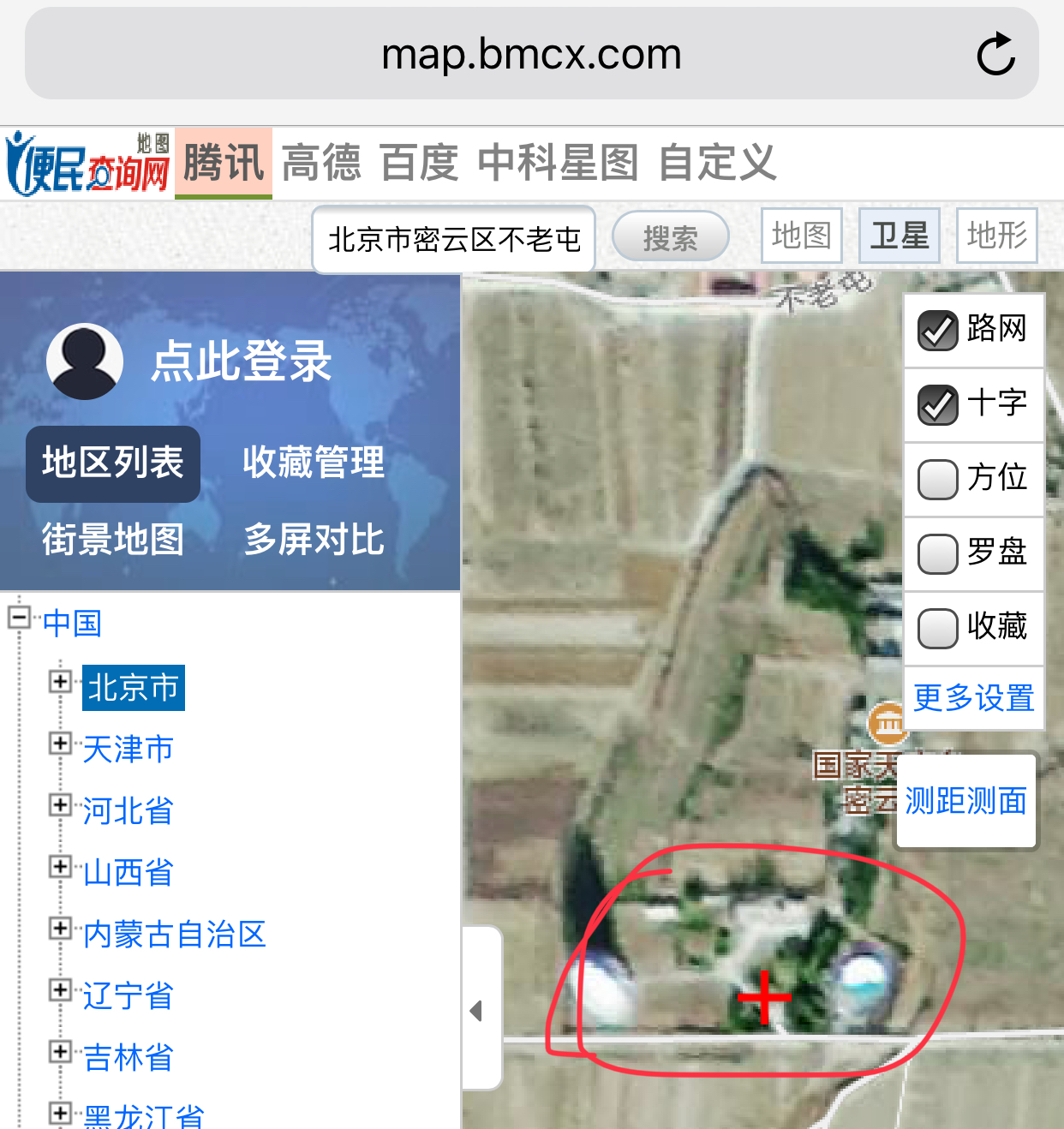Select the 百度 map source
This screenshot has height=1129, width=1064.
pyautogui.click(x=419, y=163)
